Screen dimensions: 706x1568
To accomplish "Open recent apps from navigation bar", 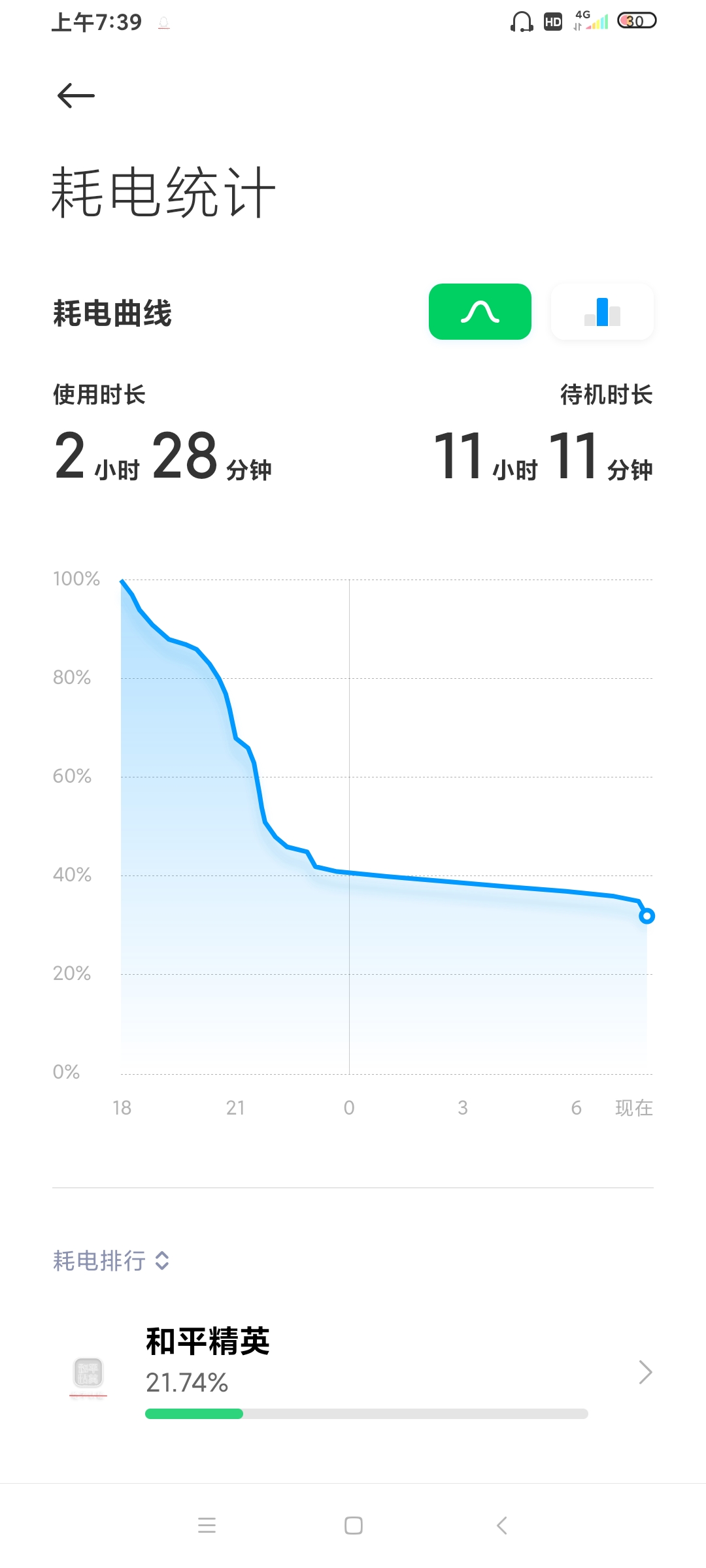I will pyautogui.click(x=207, y=1526).
